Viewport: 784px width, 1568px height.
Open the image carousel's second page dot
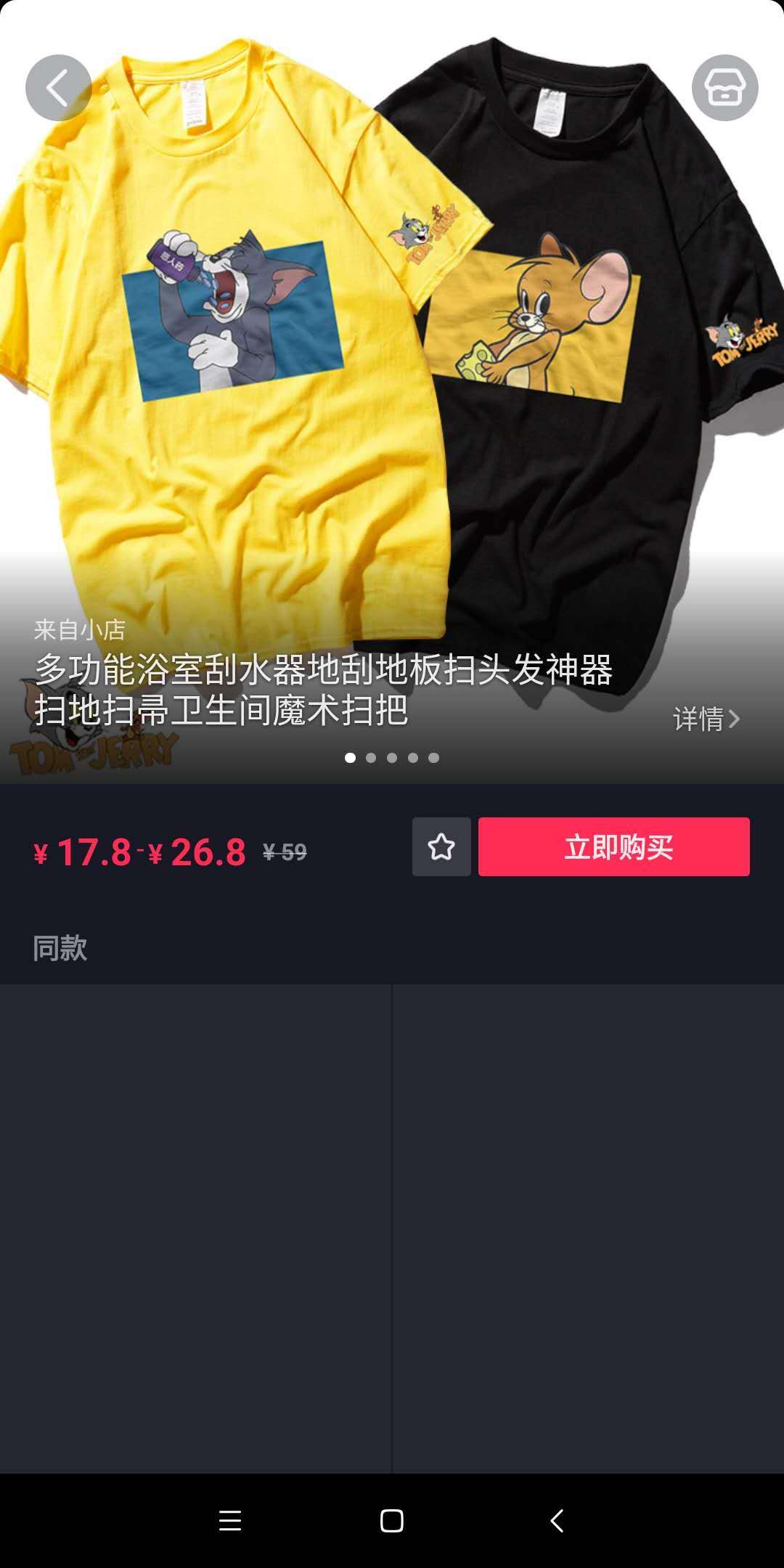(372, 757)
